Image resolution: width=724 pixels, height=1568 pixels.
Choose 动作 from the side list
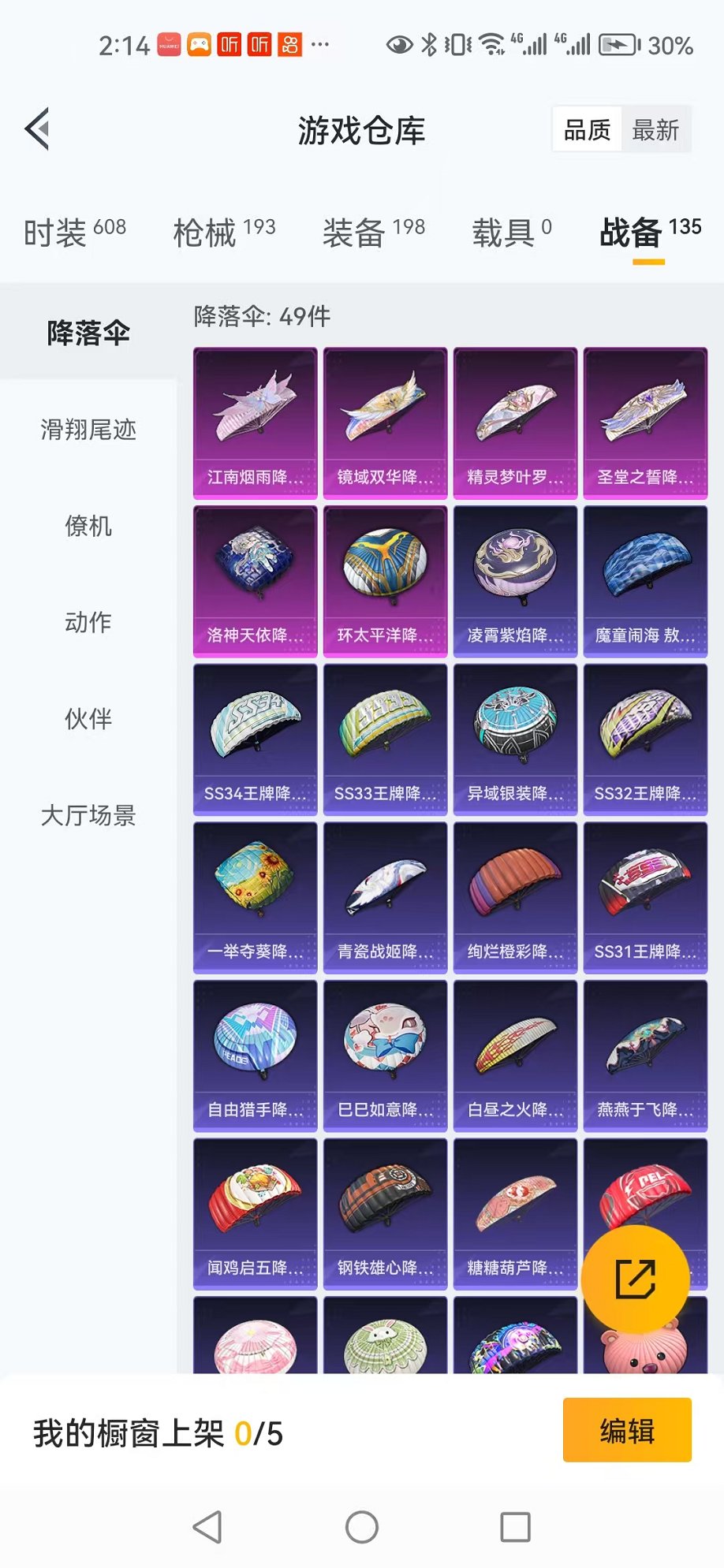88,622
